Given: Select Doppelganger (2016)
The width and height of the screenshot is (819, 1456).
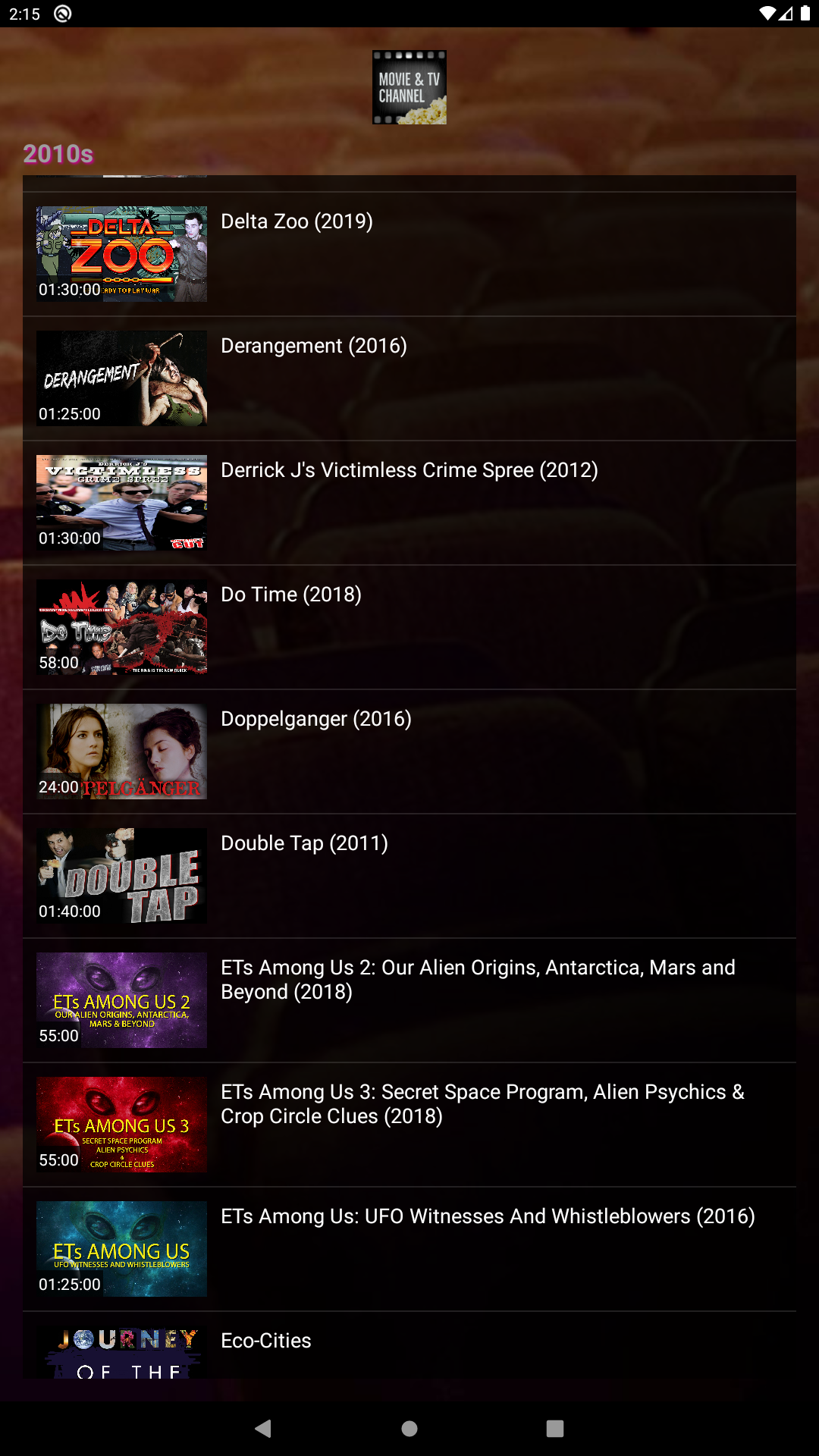Looking at the screenshot, I should tap(409, 751).
